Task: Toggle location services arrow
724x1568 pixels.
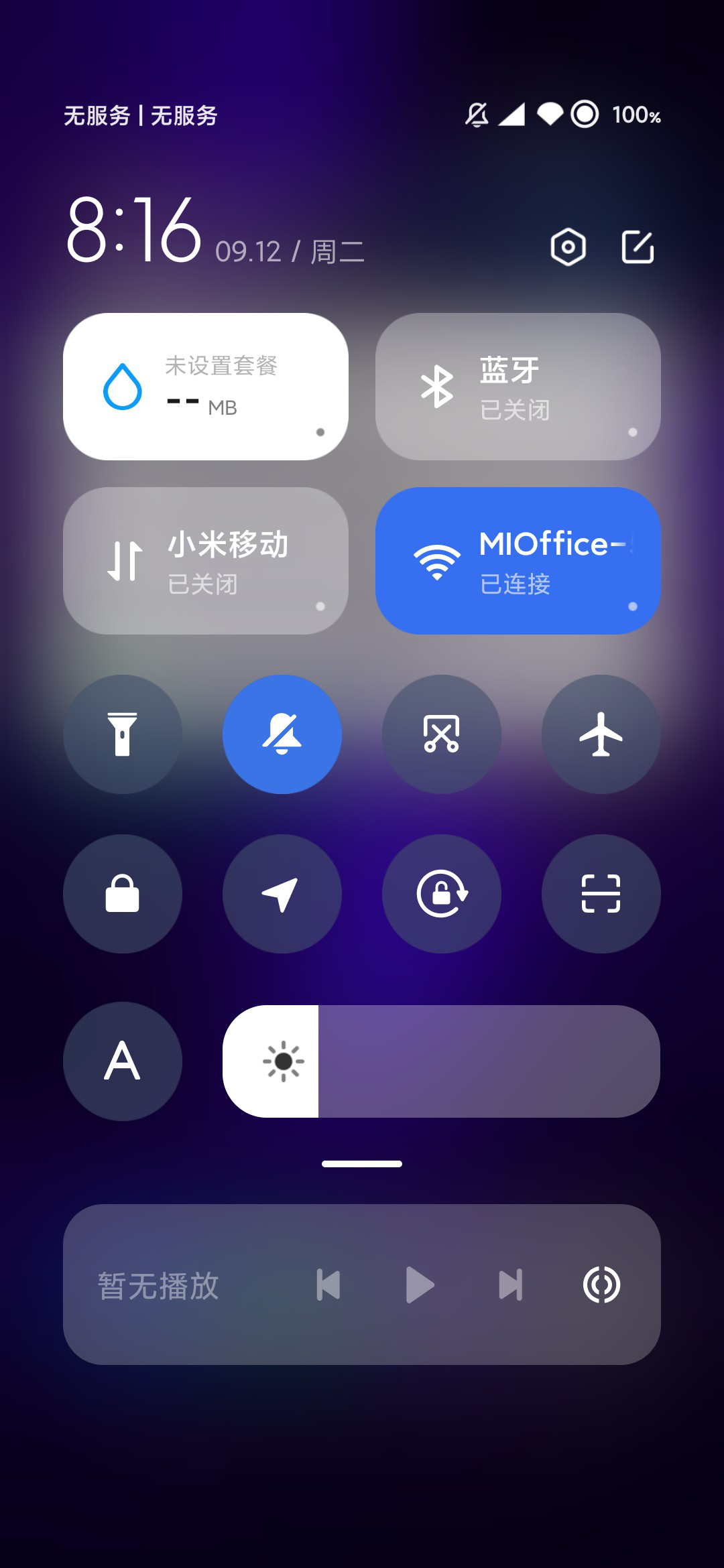Action: 282,894
